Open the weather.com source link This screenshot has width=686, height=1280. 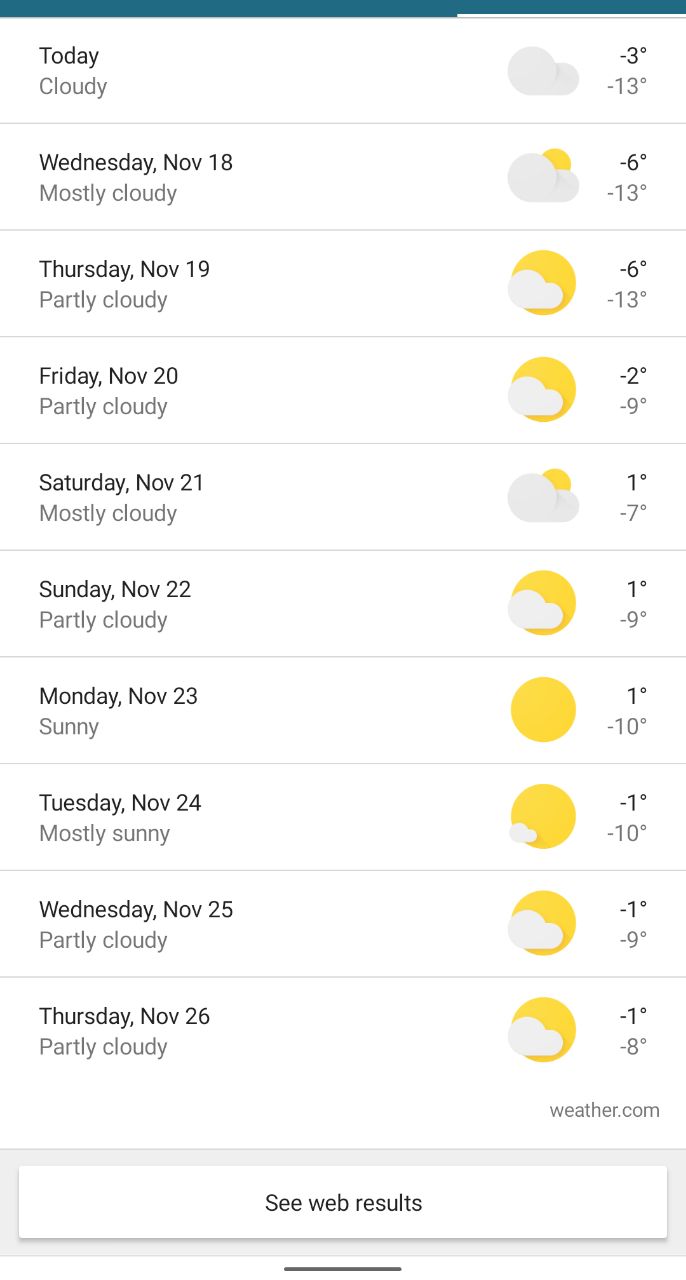[604, 1110]
